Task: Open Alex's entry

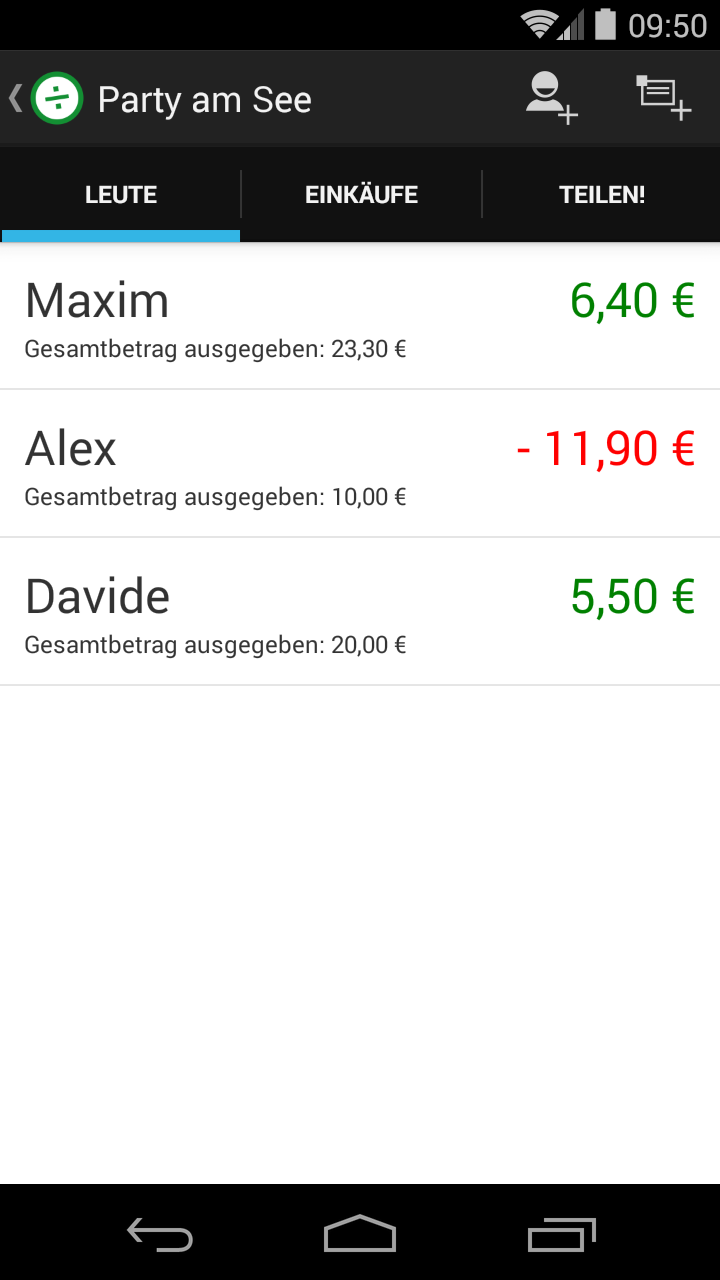Action: pos(360,464)
